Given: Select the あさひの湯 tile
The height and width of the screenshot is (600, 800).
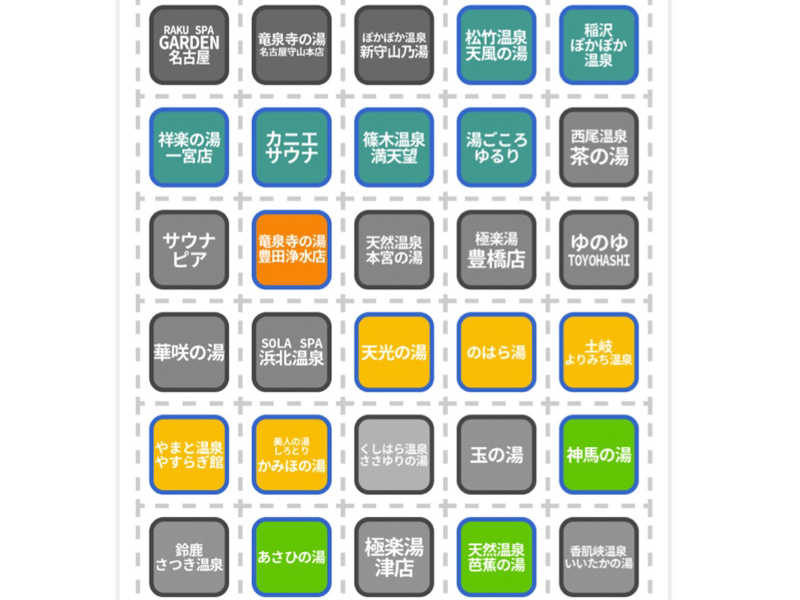Looking at the screenshot, I should pyautogui.click(x=292, y=556).
